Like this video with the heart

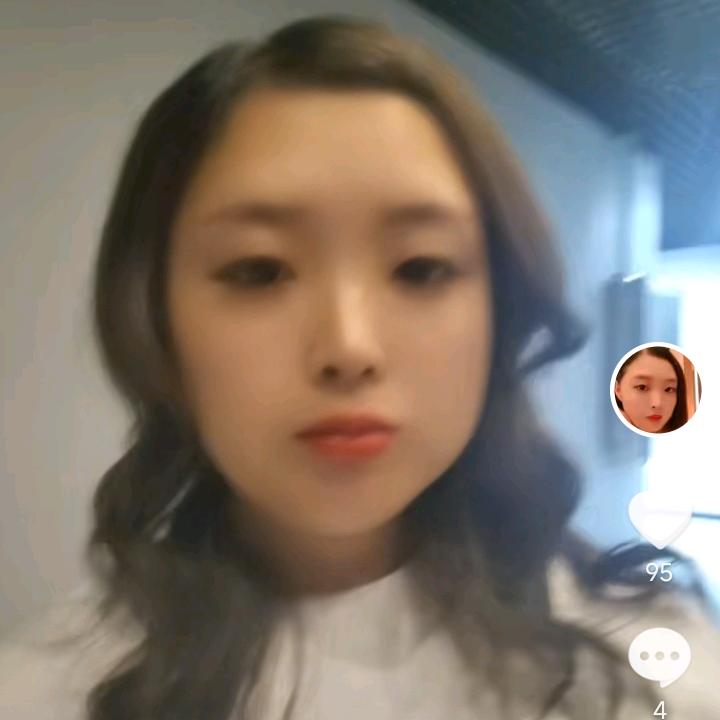659,519
